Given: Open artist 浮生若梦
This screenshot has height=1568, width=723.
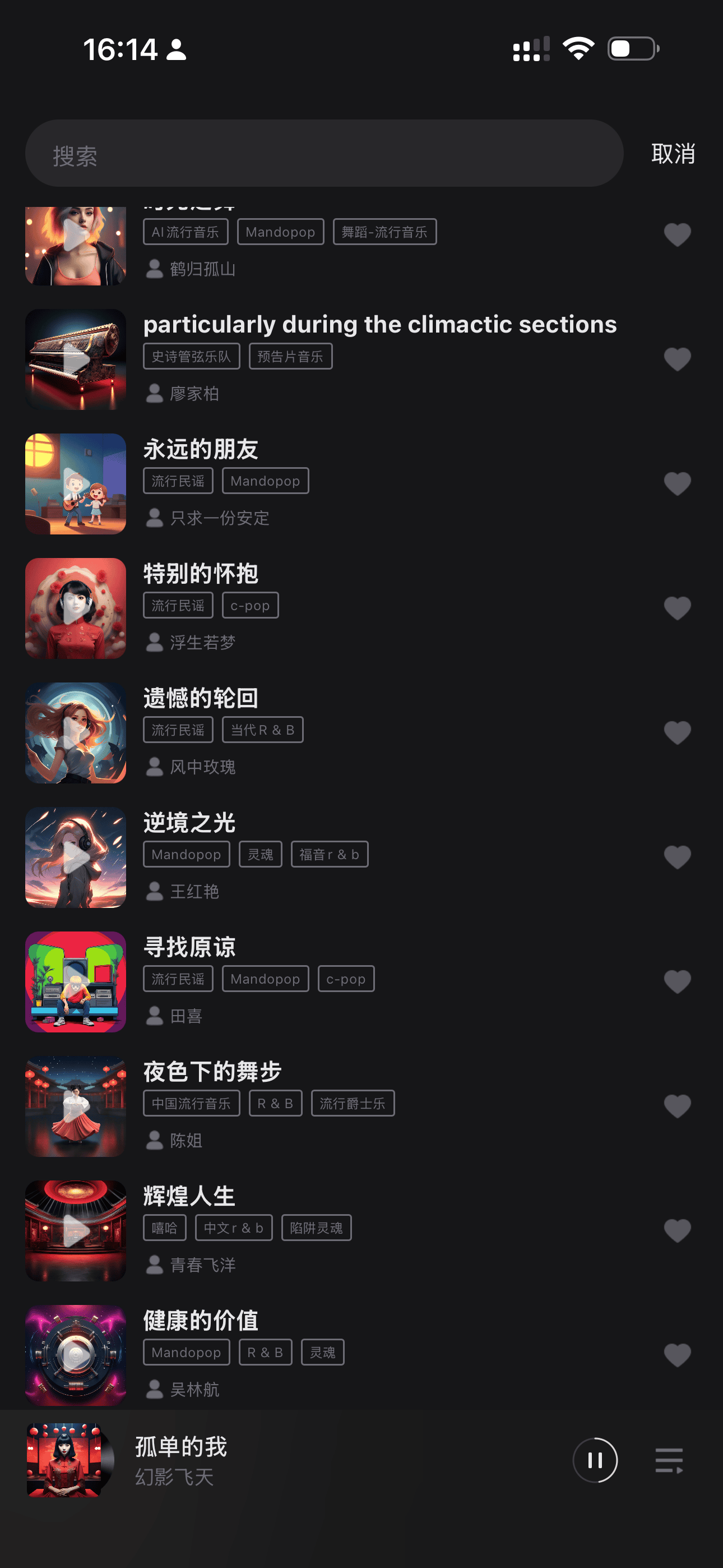Looking at the screenshot, I should point(202,642).
